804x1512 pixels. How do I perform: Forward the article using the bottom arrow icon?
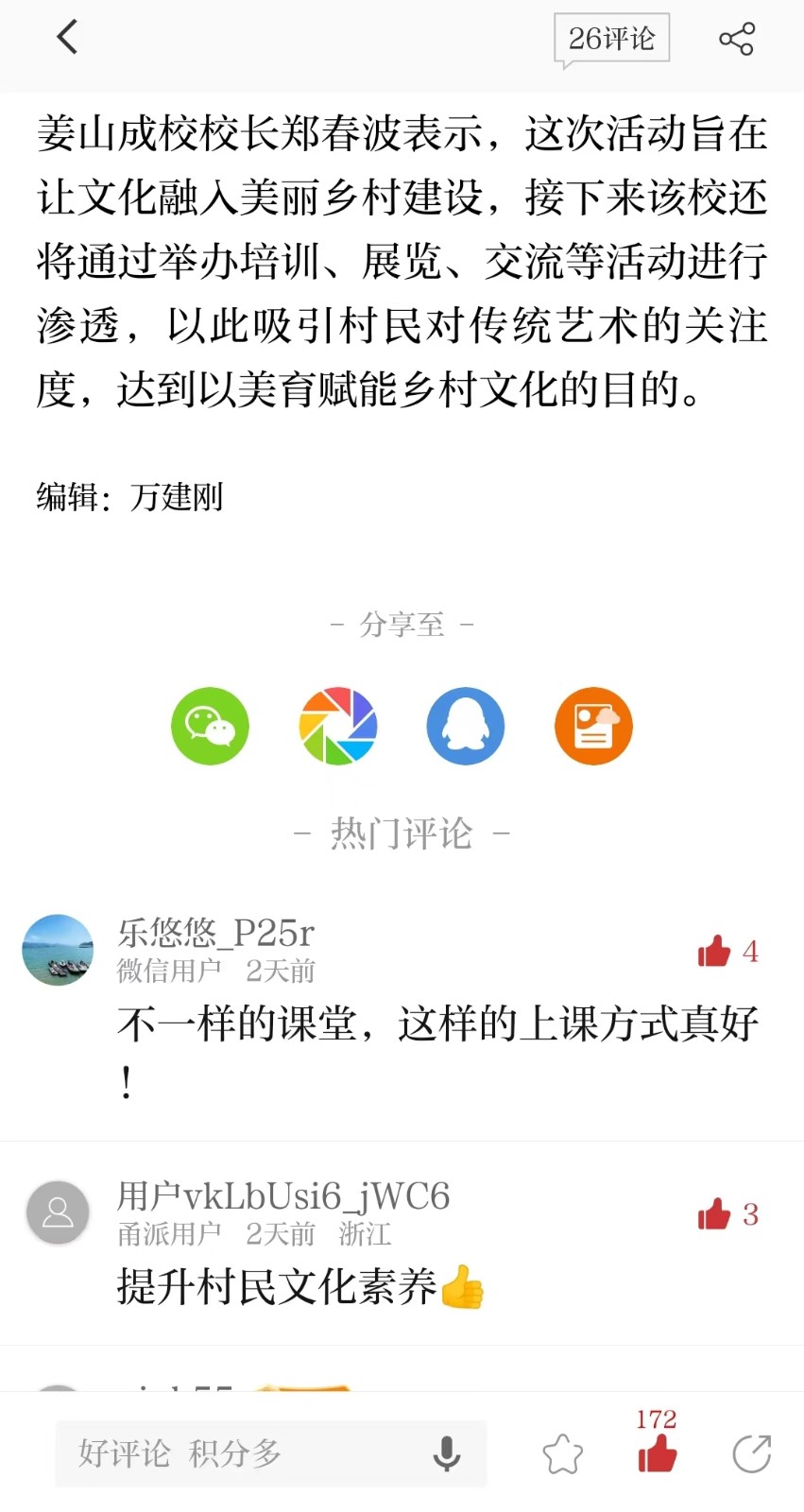(752, 1453)
